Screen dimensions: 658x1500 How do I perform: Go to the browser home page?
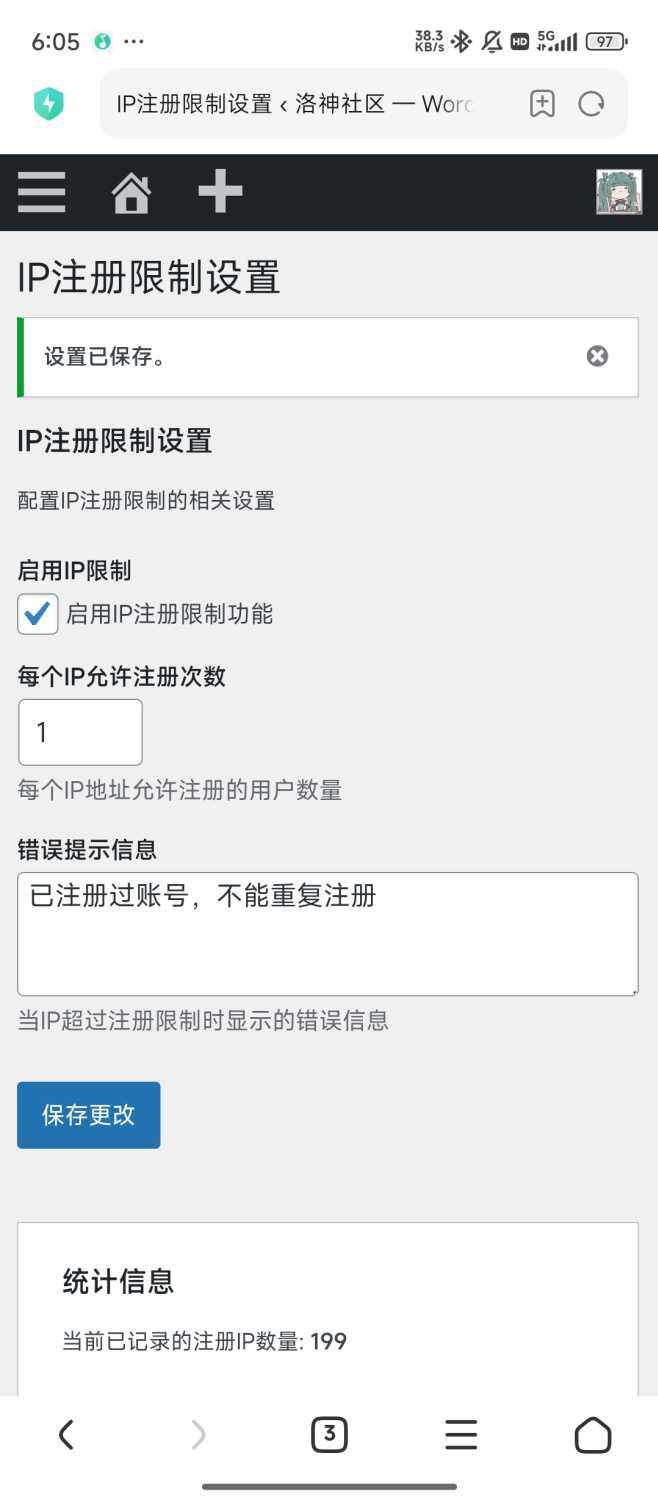pos(593,1436)
